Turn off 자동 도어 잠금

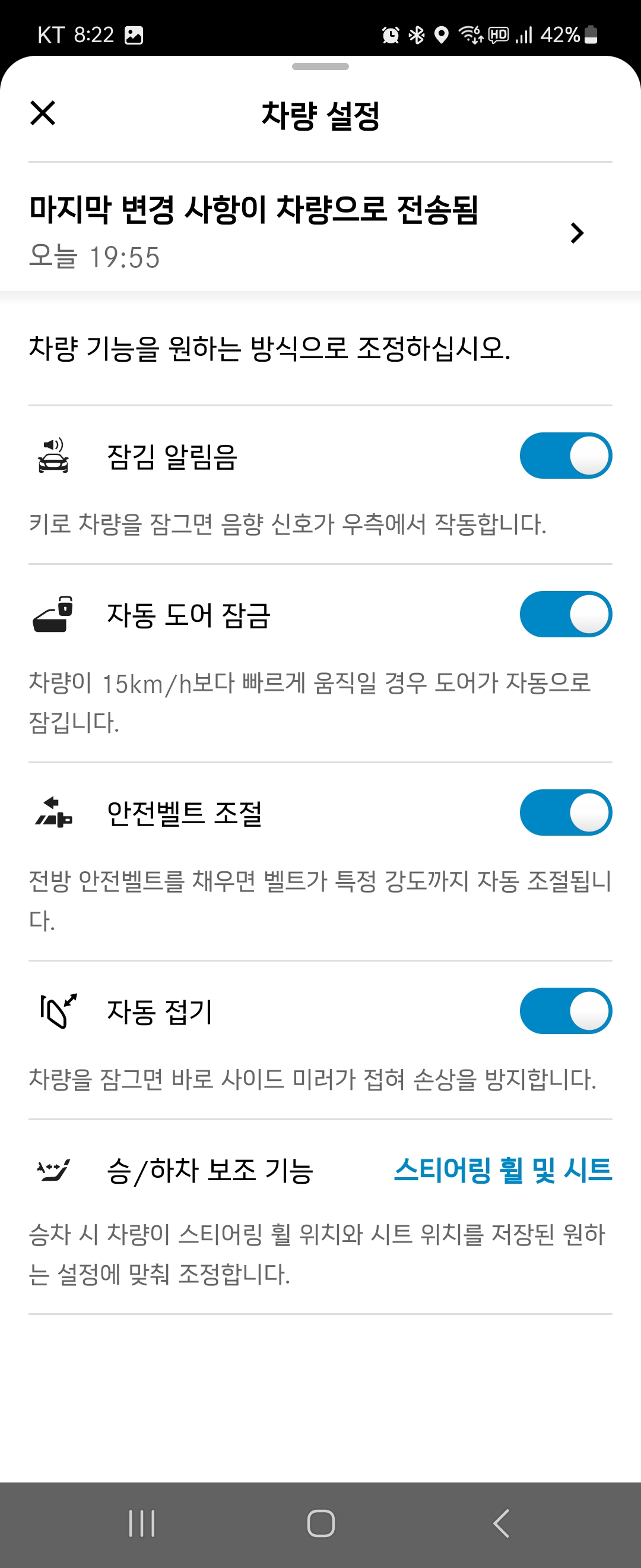pos(564,614)
